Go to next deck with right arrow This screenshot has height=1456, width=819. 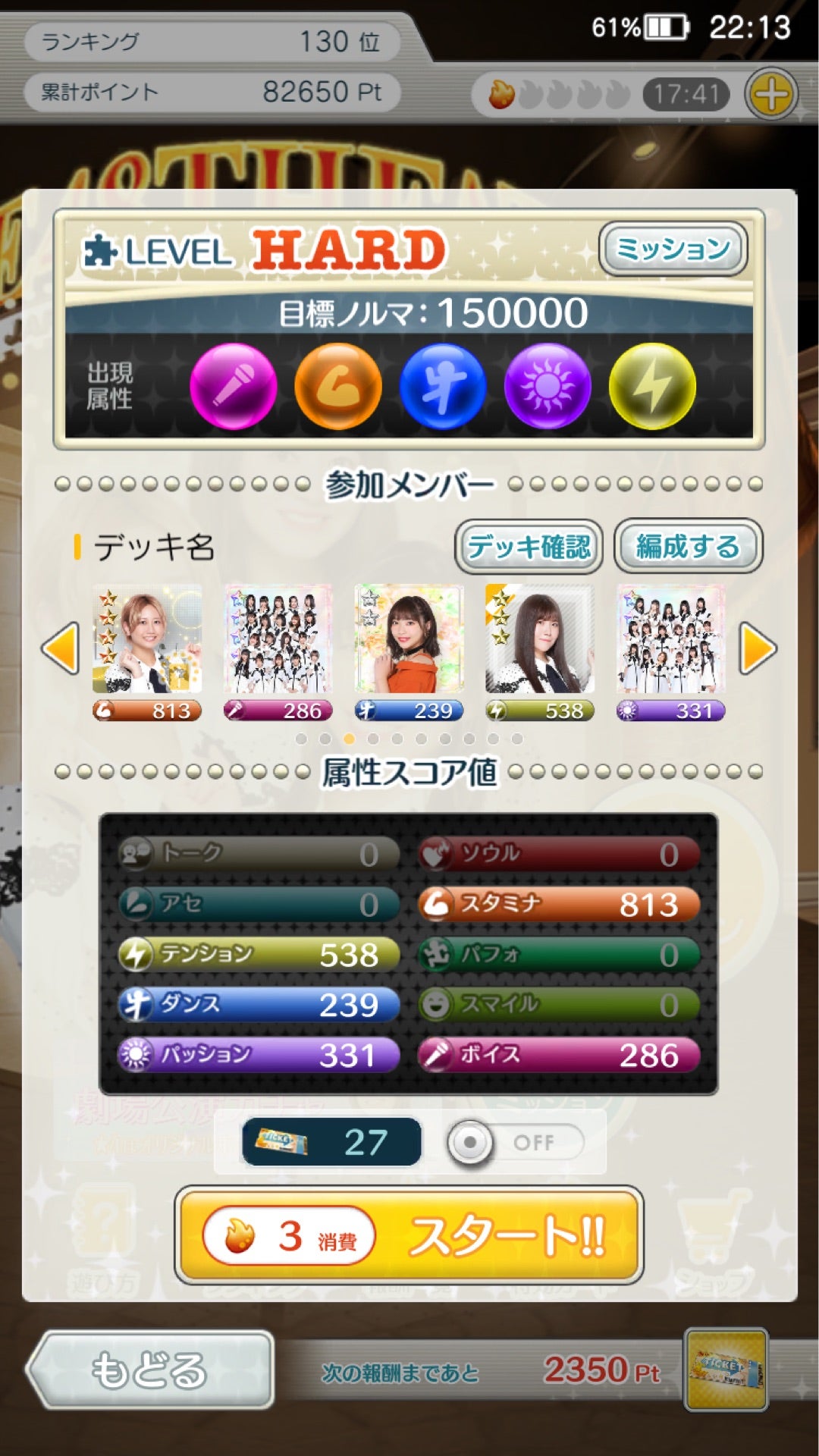[x=758, y=648]
